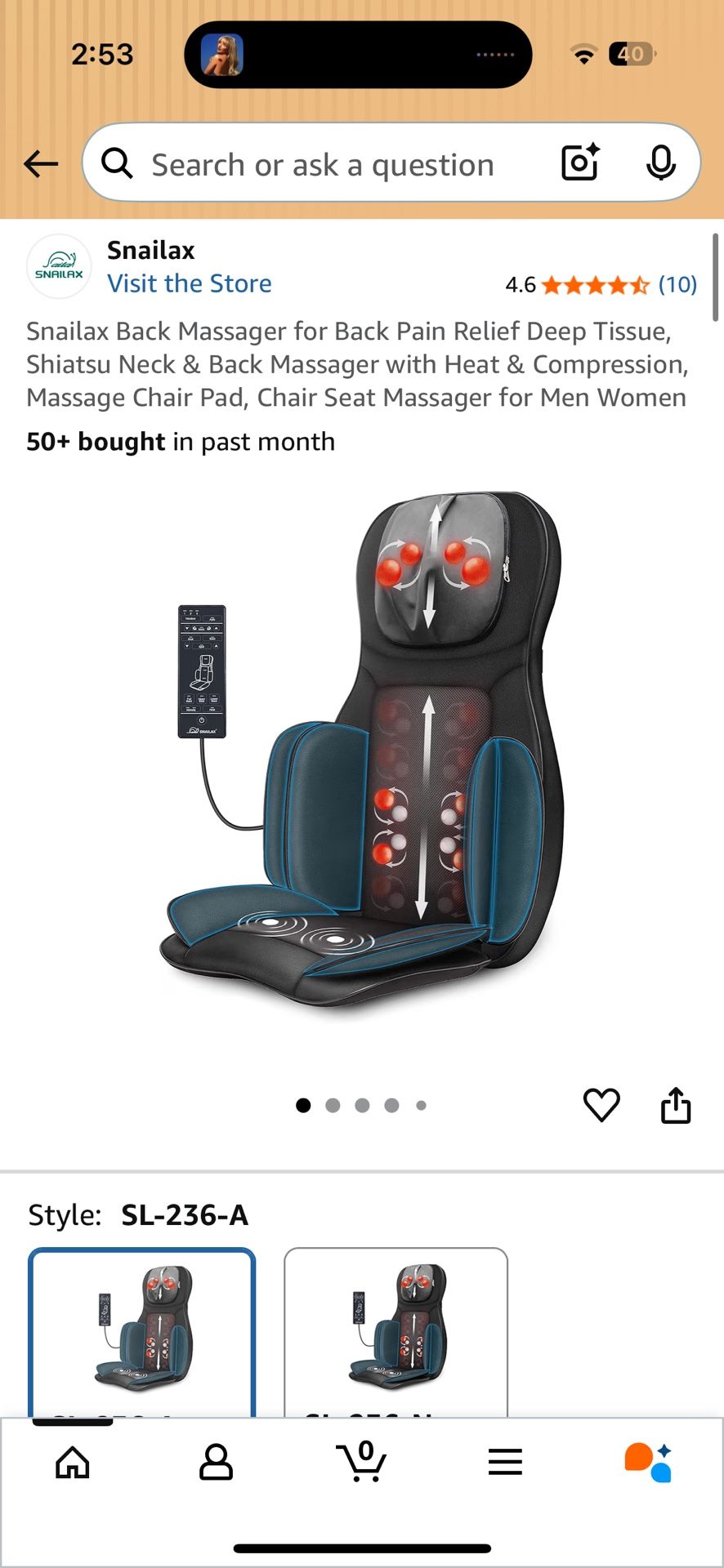
Task: Go to the Amazon home screen
Action: (72, 1462)
